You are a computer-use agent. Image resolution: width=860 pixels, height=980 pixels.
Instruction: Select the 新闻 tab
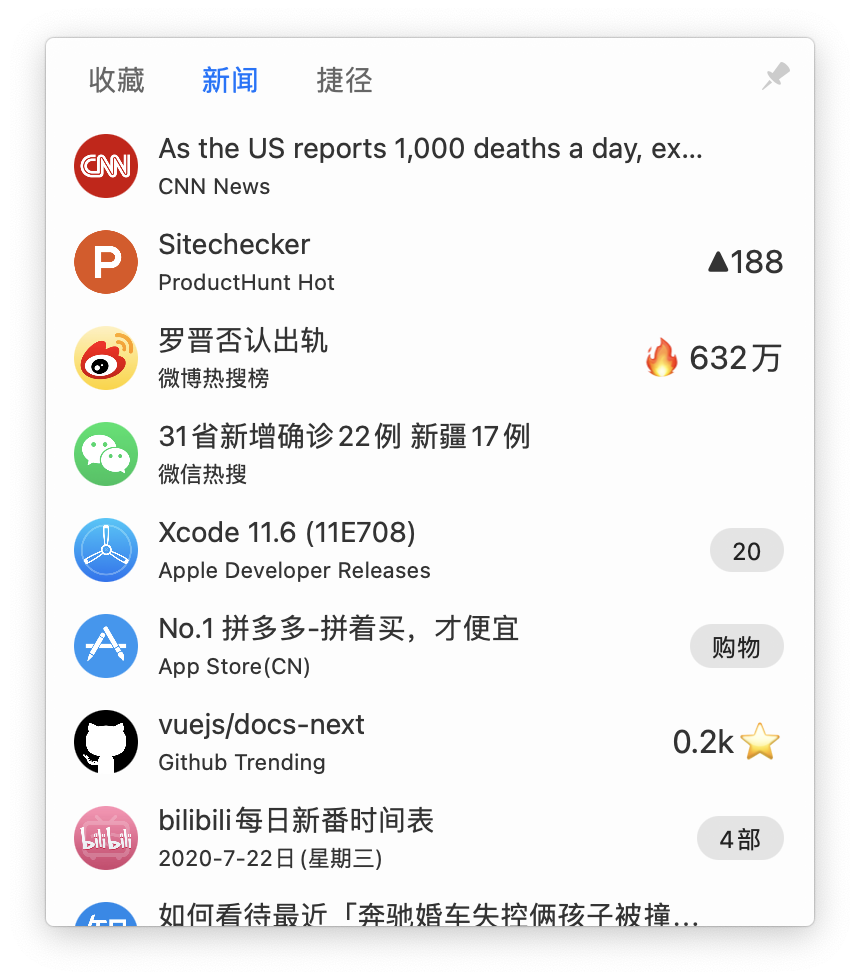[230, 80]
